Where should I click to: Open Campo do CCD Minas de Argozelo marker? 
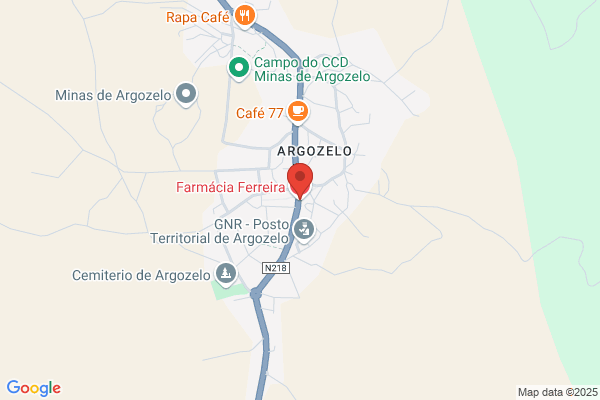[239, 69]
